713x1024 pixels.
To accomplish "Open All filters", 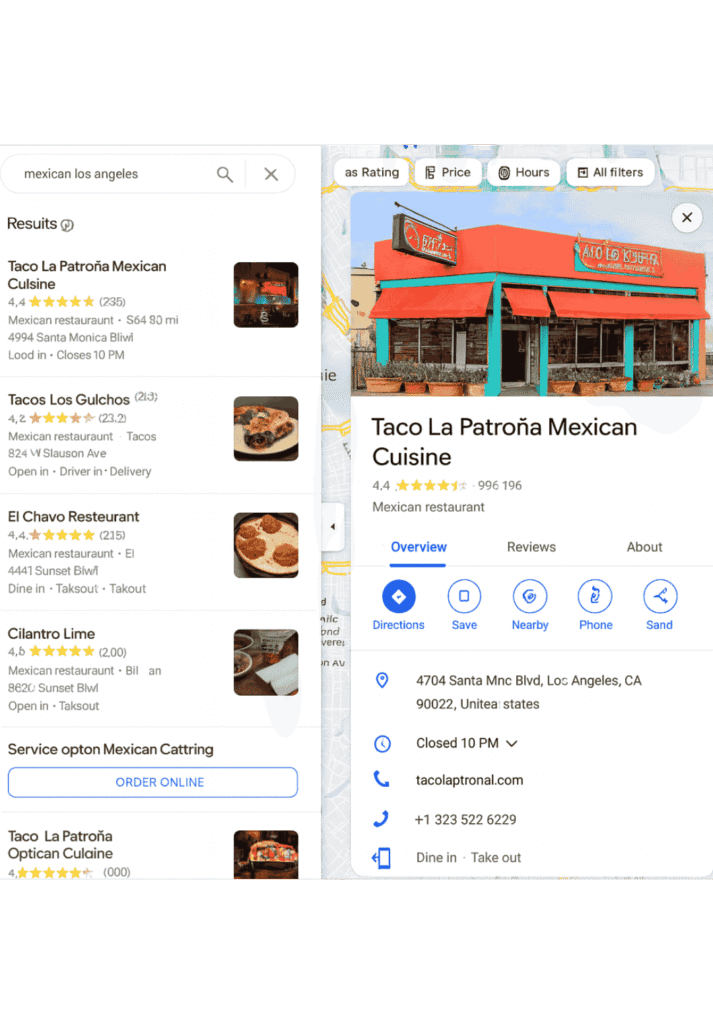I will pyautogui.click(x=610, y=172).
